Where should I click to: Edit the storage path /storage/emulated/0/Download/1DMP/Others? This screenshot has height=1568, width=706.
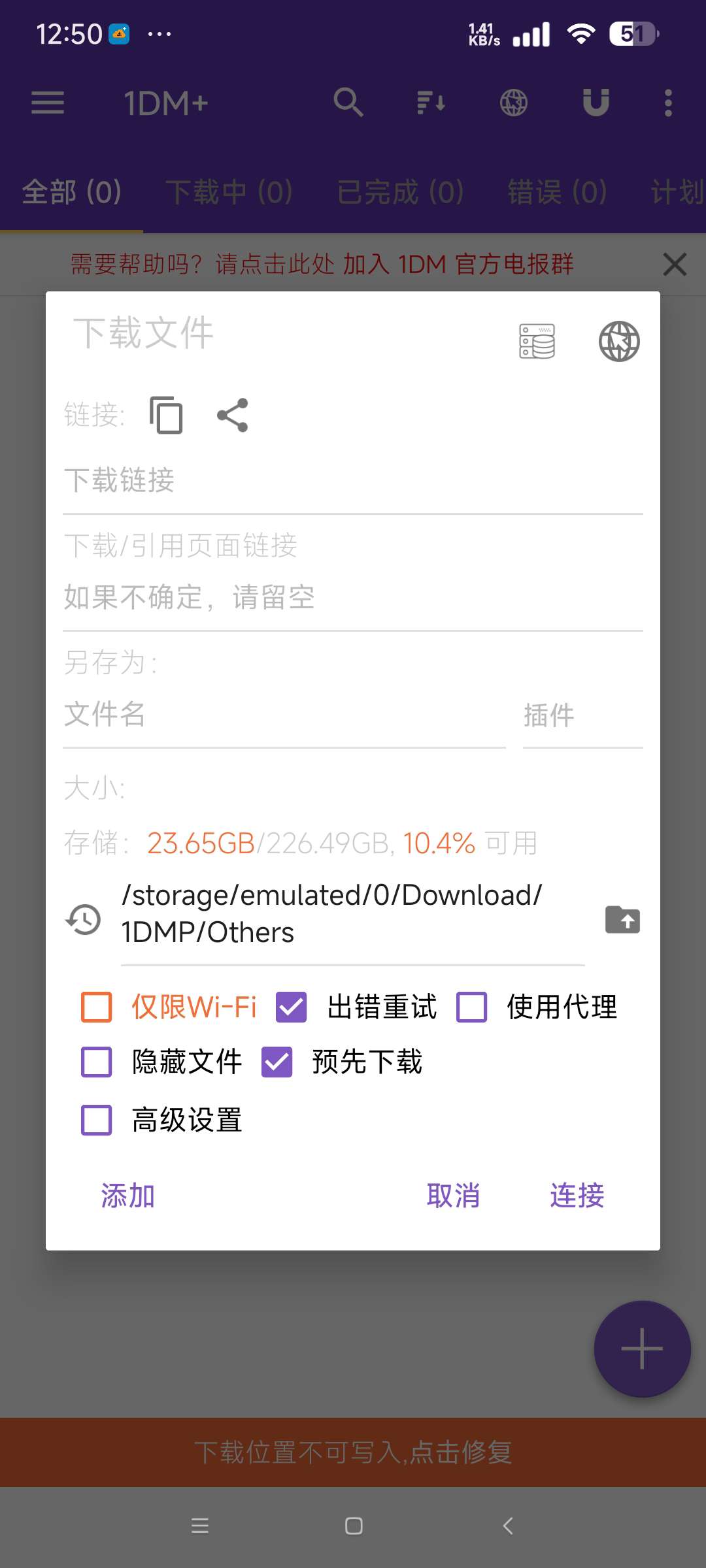[x=353, y=913]
